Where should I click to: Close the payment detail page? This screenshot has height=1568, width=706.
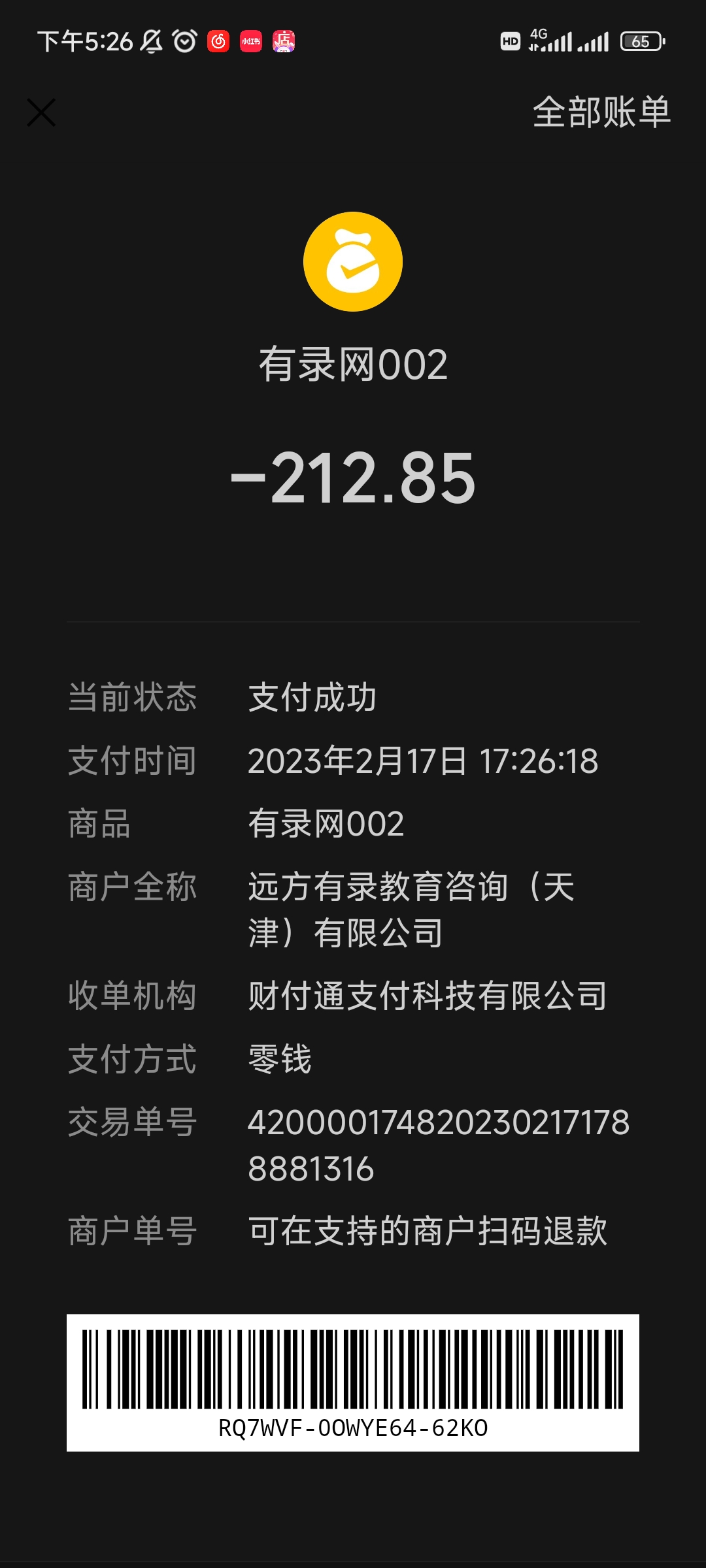click(41, 112)
